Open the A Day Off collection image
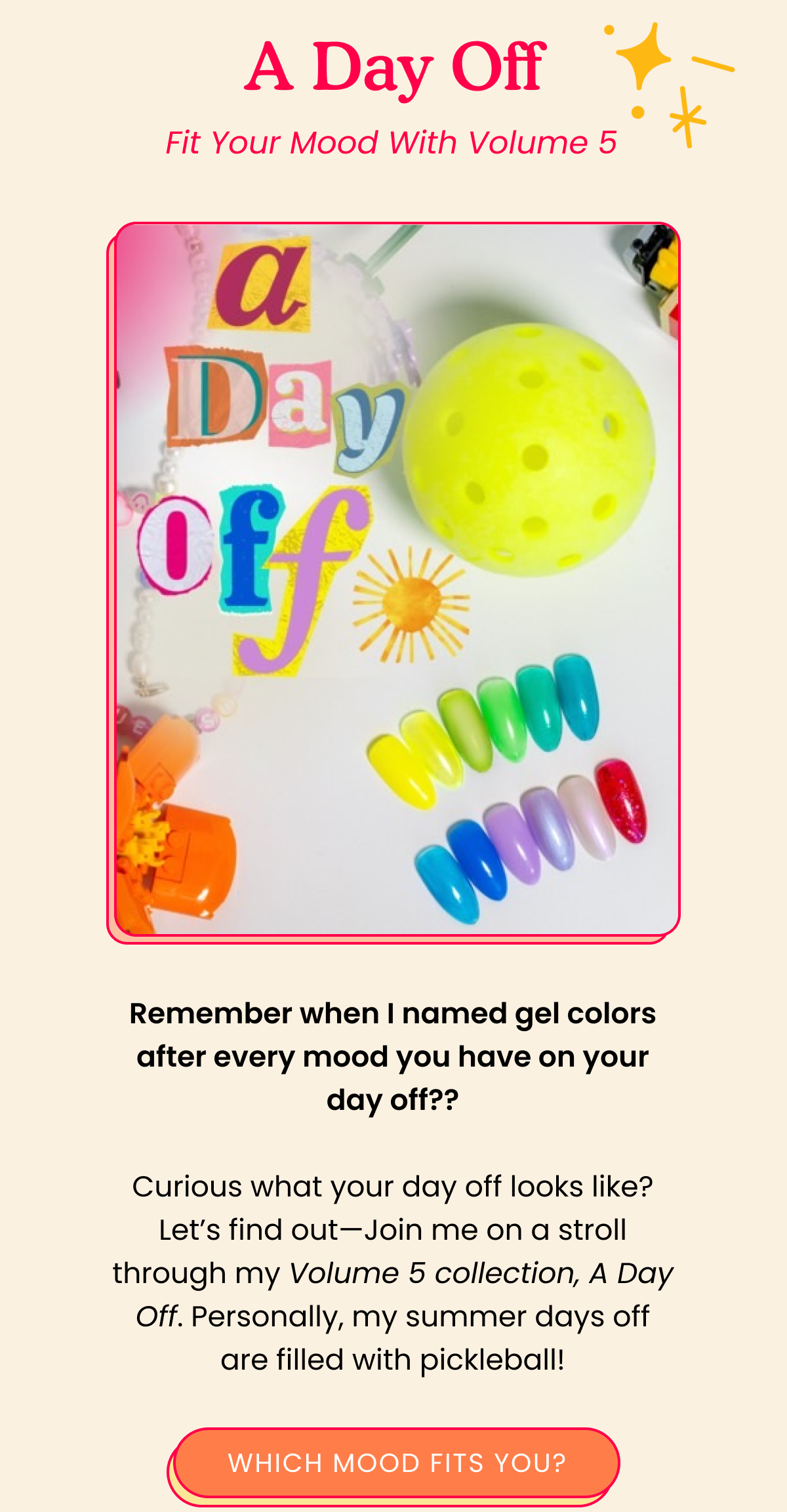 [396, 579]
